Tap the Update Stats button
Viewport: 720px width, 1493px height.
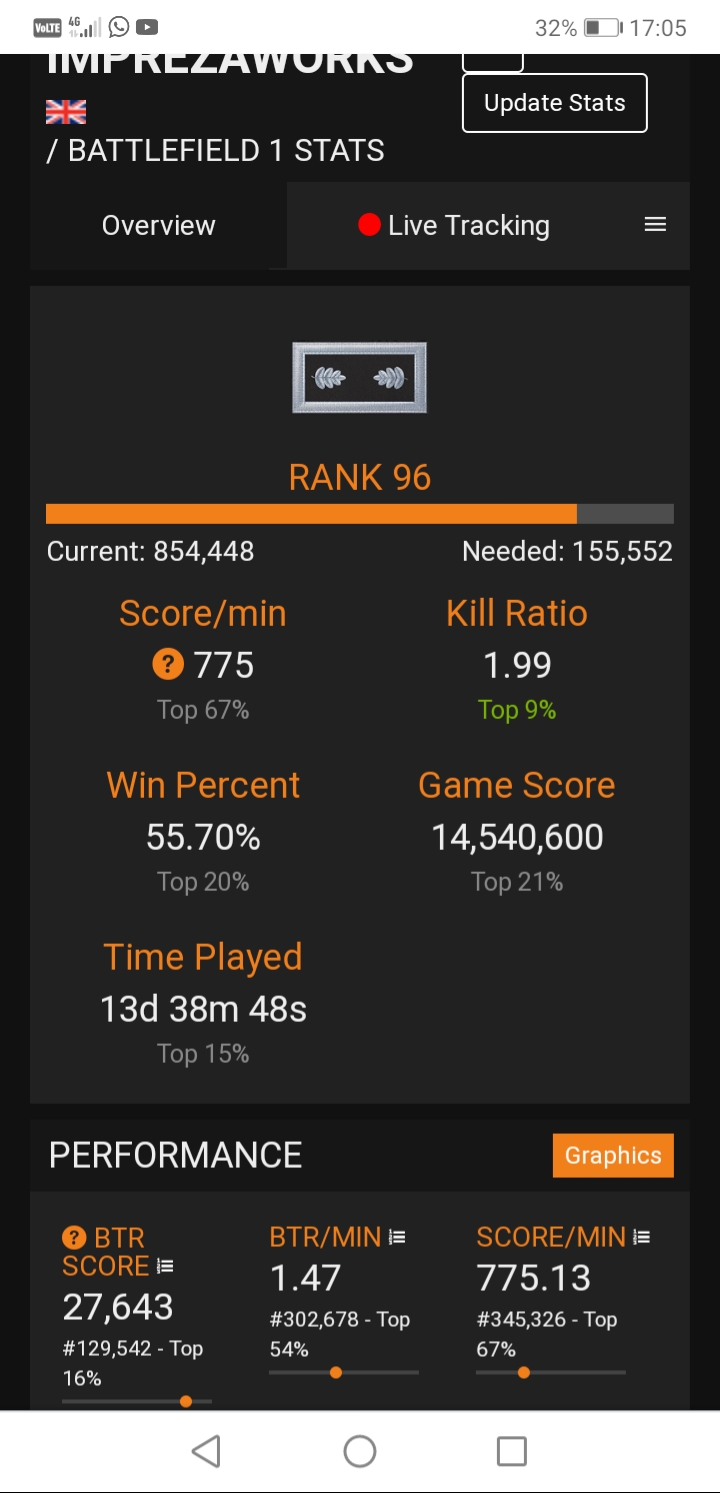pyautogui.click(x=554, y=103)
